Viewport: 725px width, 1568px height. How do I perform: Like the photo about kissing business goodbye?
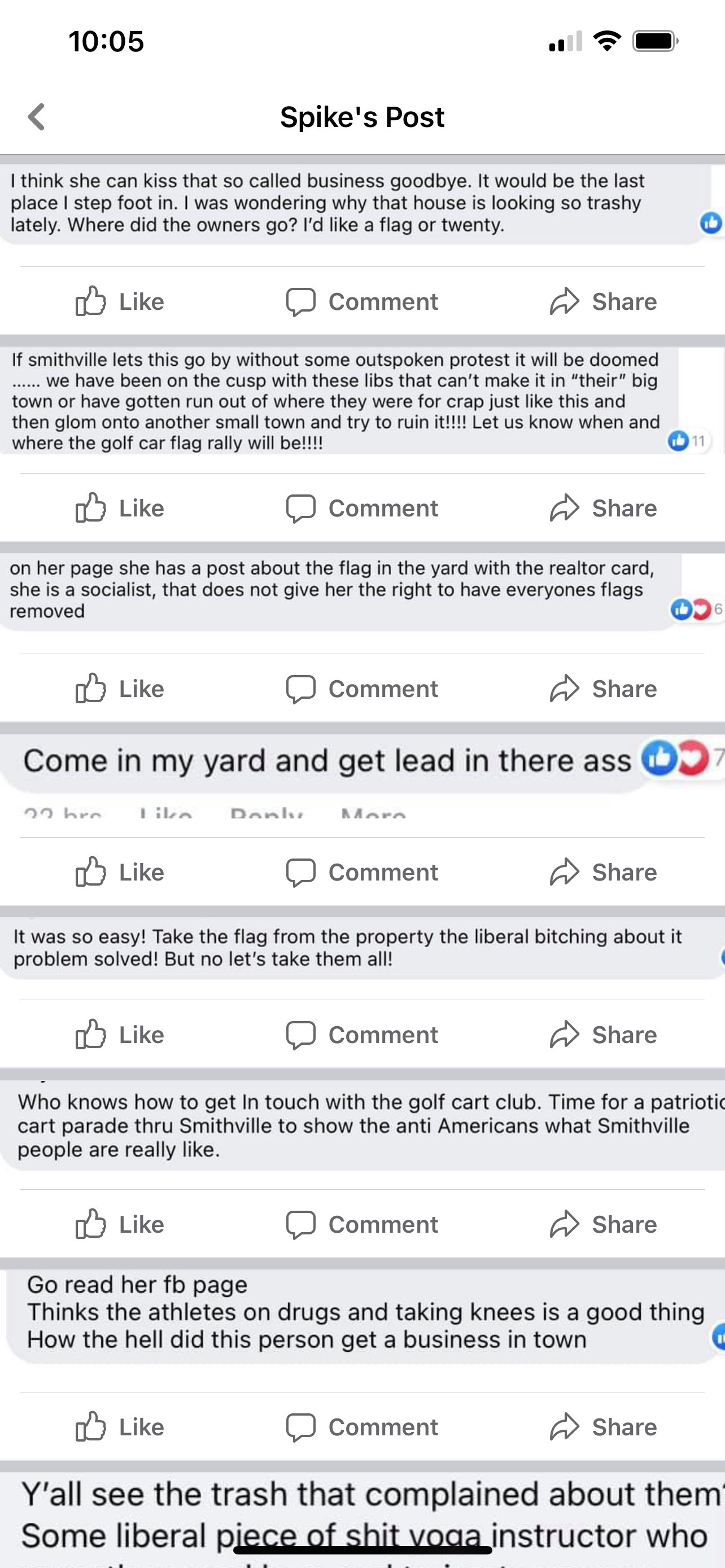[x=120, y=301]
